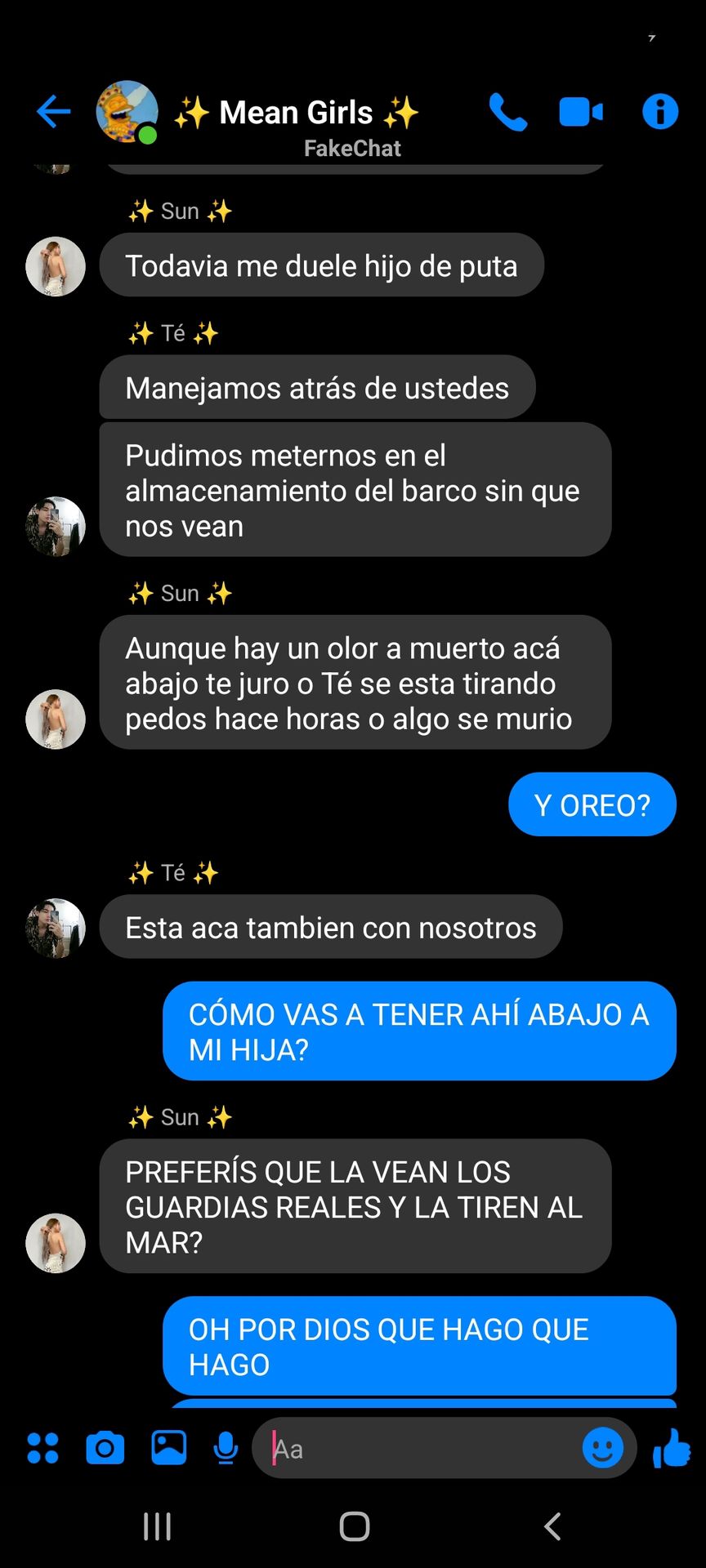Open the recent apps button
The image size is (706, 1568).
(x=157, y=1526)
